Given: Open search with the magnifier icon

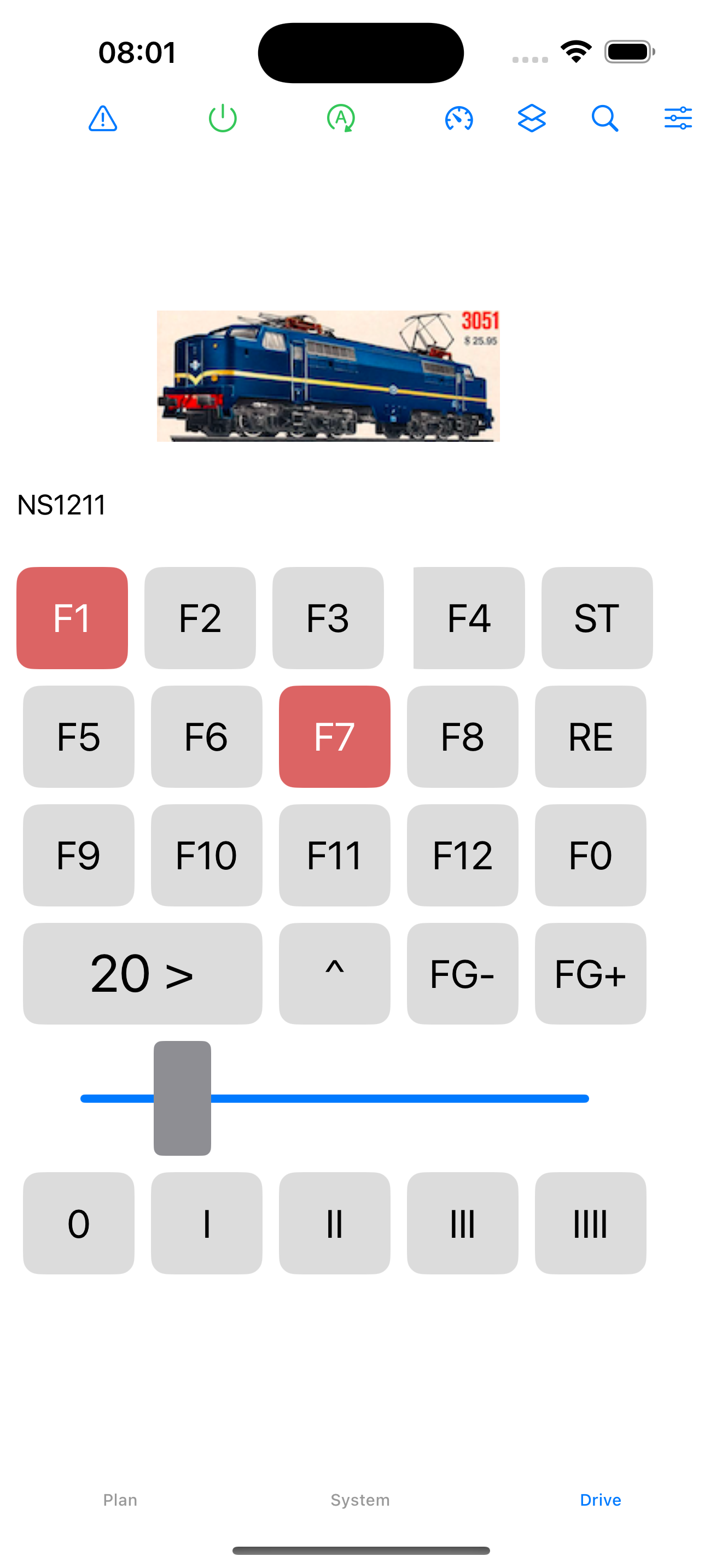Looking at the screenshot, I should 604,118.
